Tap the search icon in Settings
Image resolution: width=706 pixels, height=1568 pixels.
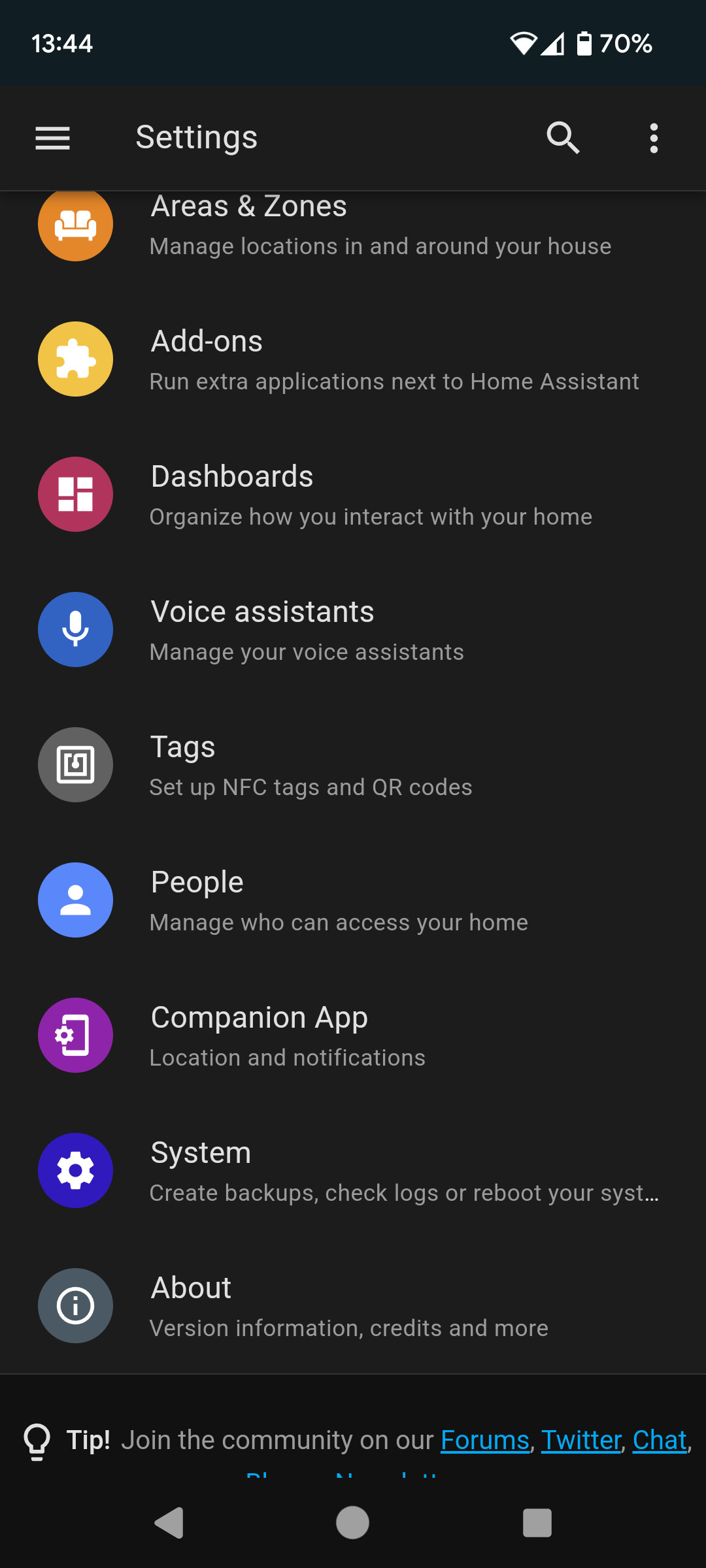click(x=563, y=138)
